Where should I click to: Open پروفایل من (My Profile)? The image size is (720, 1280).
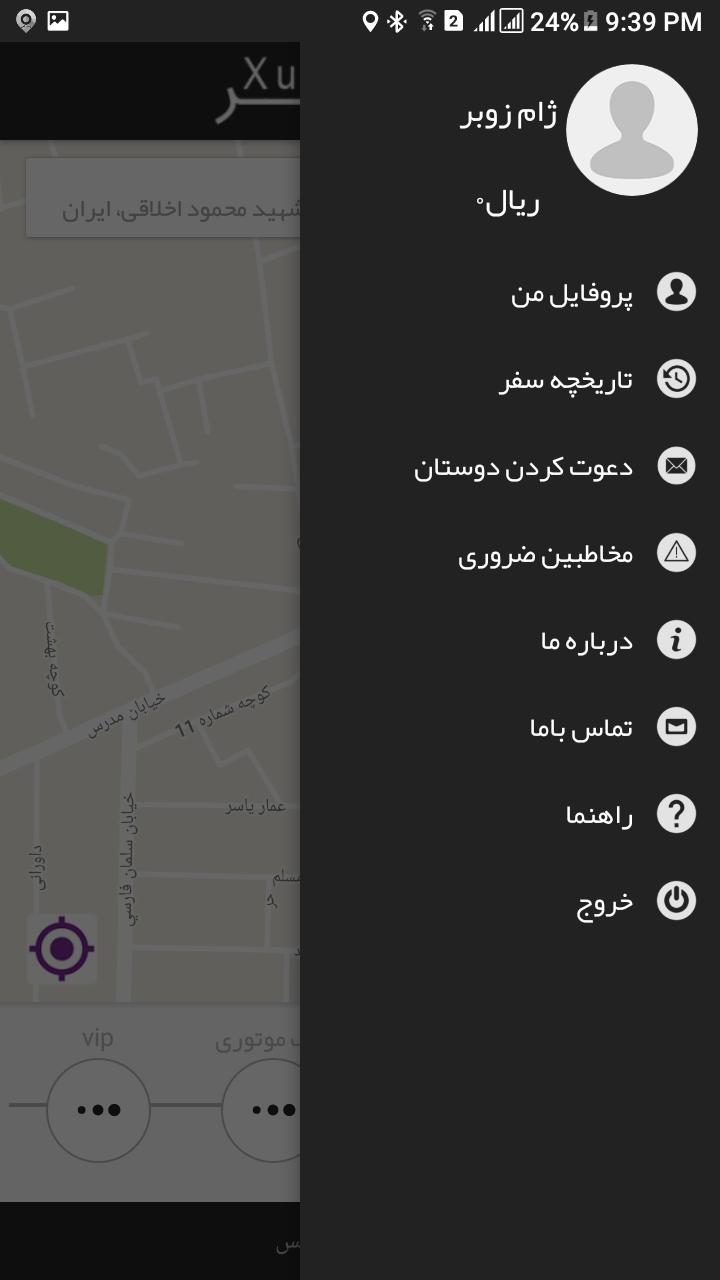pos(572,294)
